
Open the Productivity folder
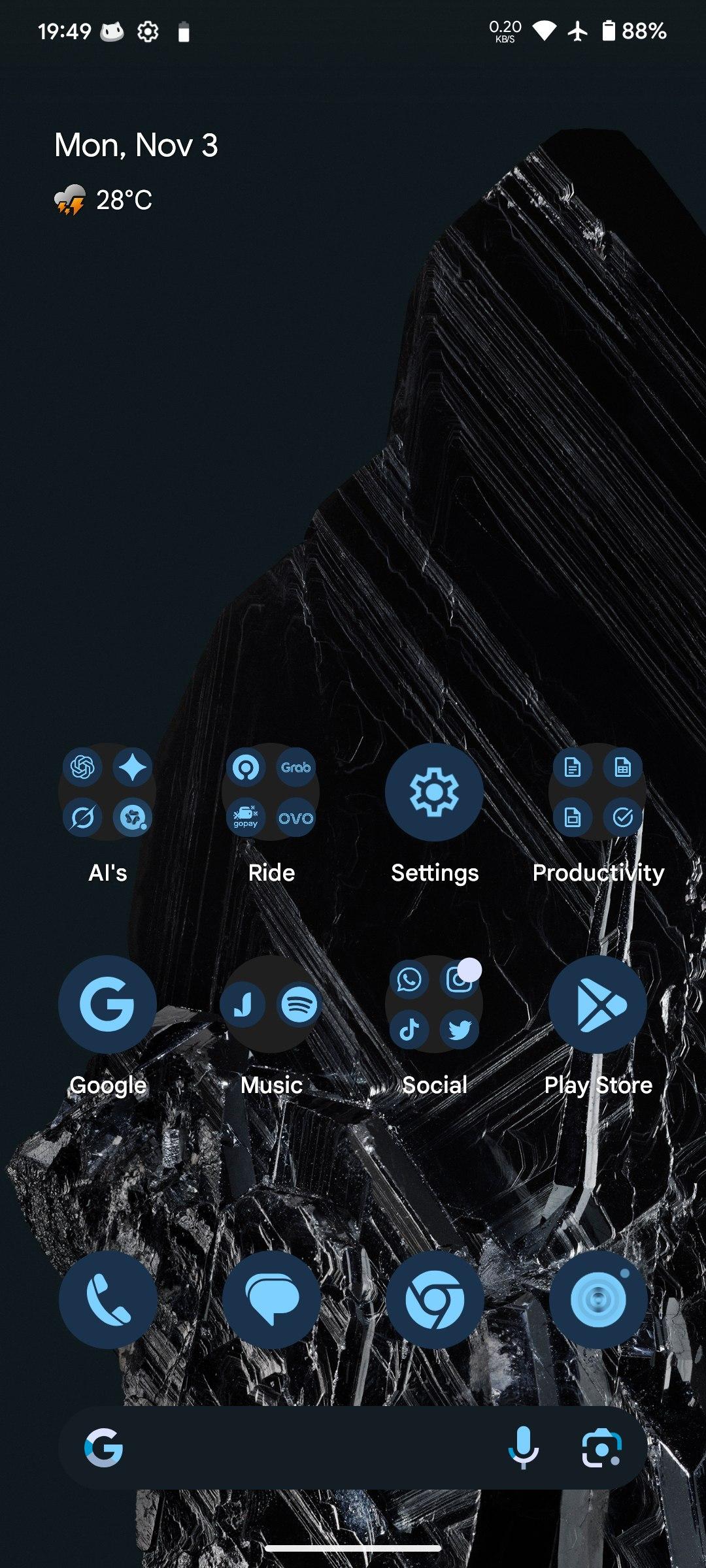click(x=597, y=792)
